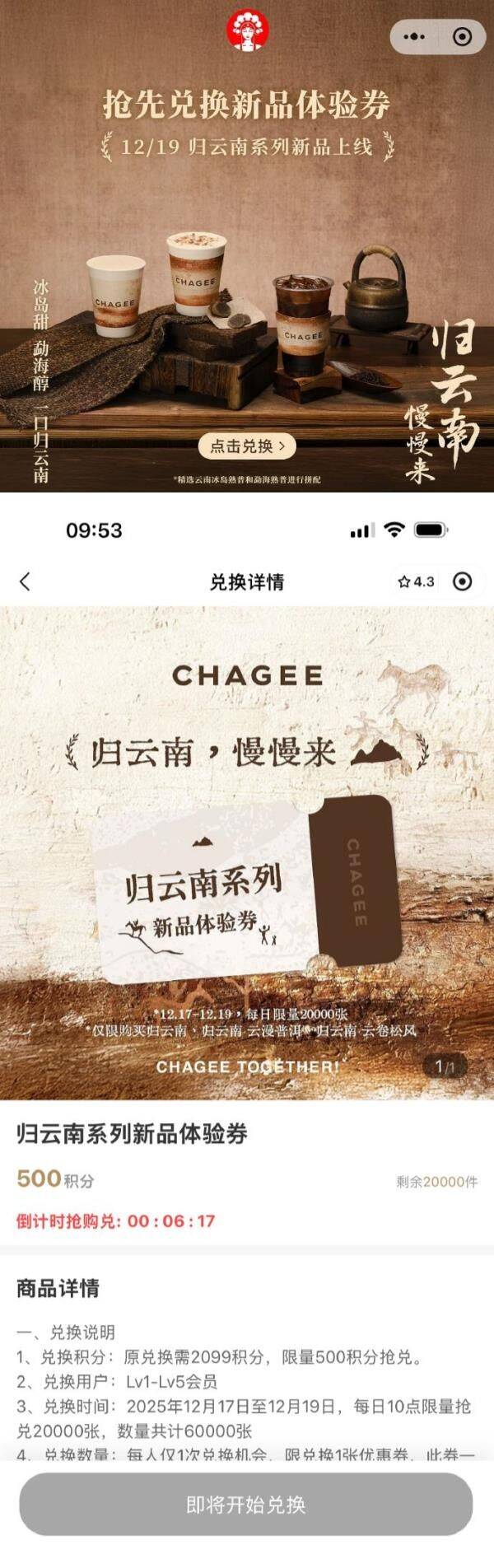This screenshot has height=1568, width=494.
Task: Open the 4.3 star rating
Action: 417,581
